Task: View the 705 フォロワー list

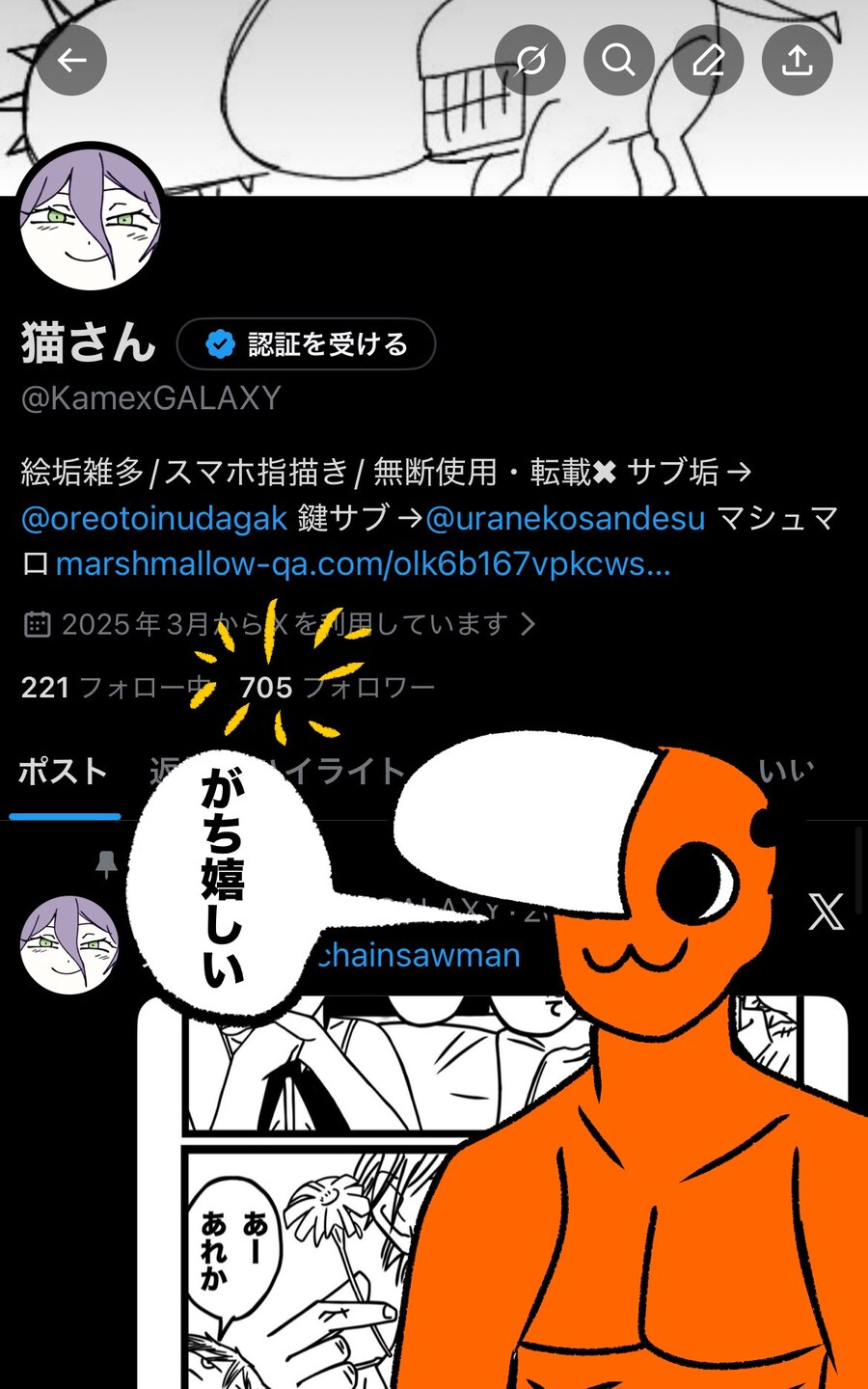Action: point(338,688)
